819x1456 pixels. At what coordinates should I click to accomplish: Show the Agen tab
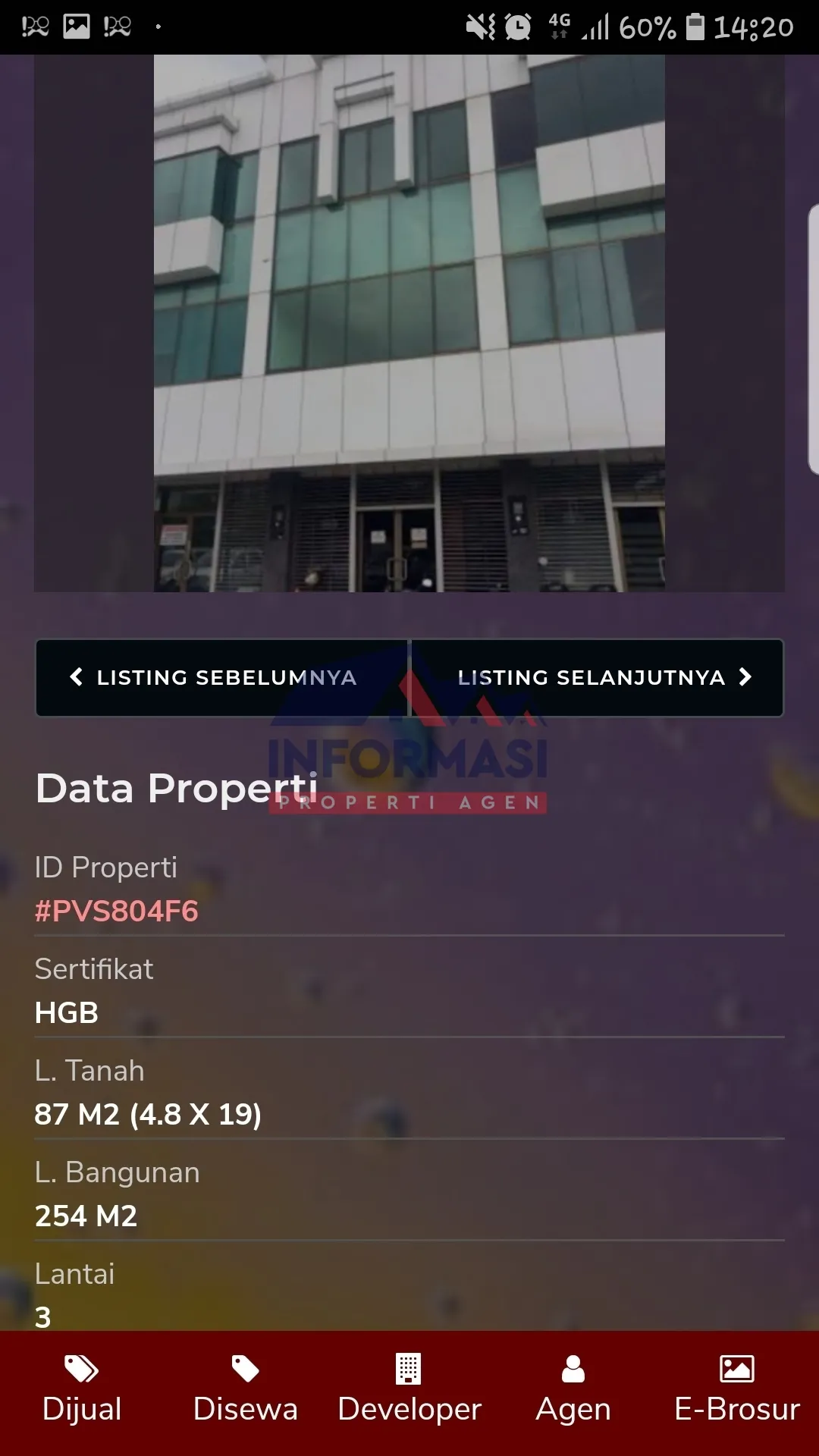point(573,1392)
